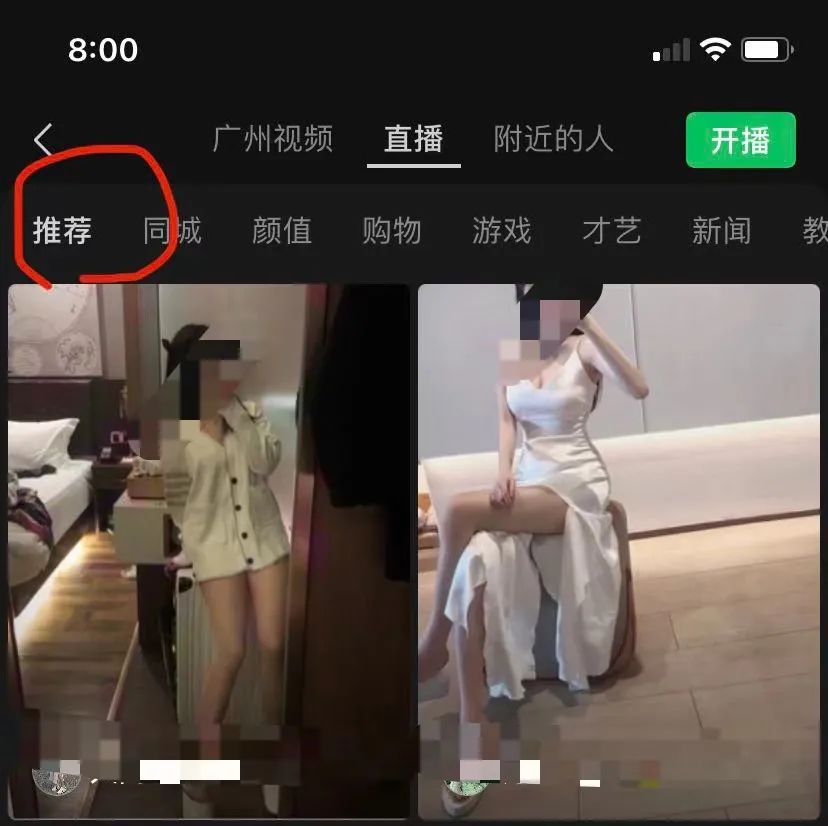
Task: Go back using the back arrow
Action: tap(43, 140)
